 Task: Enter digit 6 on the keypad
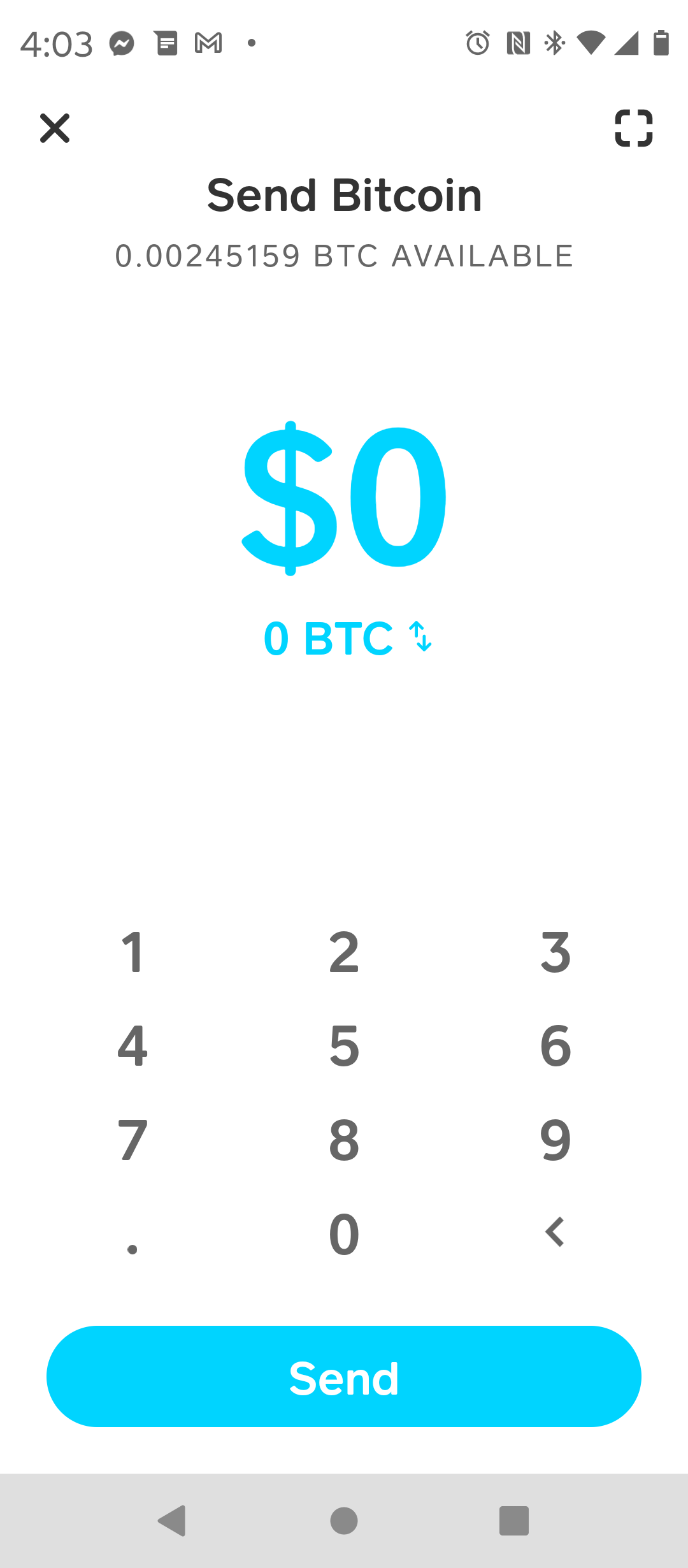click(x=555, y=1045)
